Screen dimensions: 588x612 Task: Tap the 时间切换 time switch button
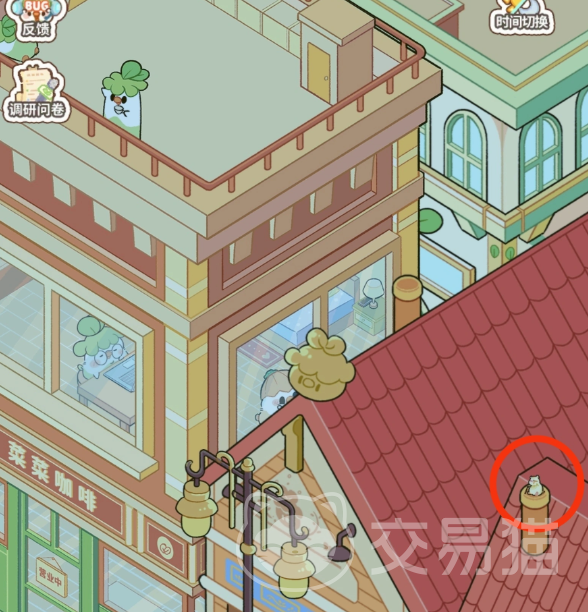click(522, 16)
